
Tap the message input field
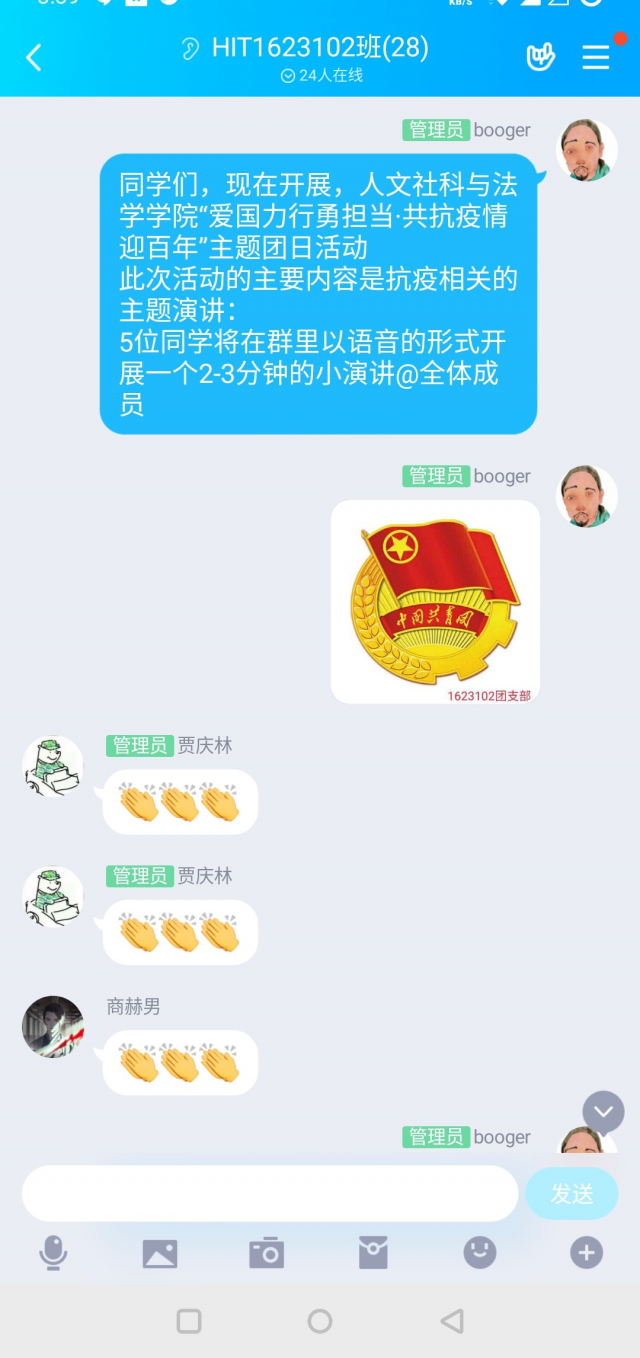[x=270, y=1193]
